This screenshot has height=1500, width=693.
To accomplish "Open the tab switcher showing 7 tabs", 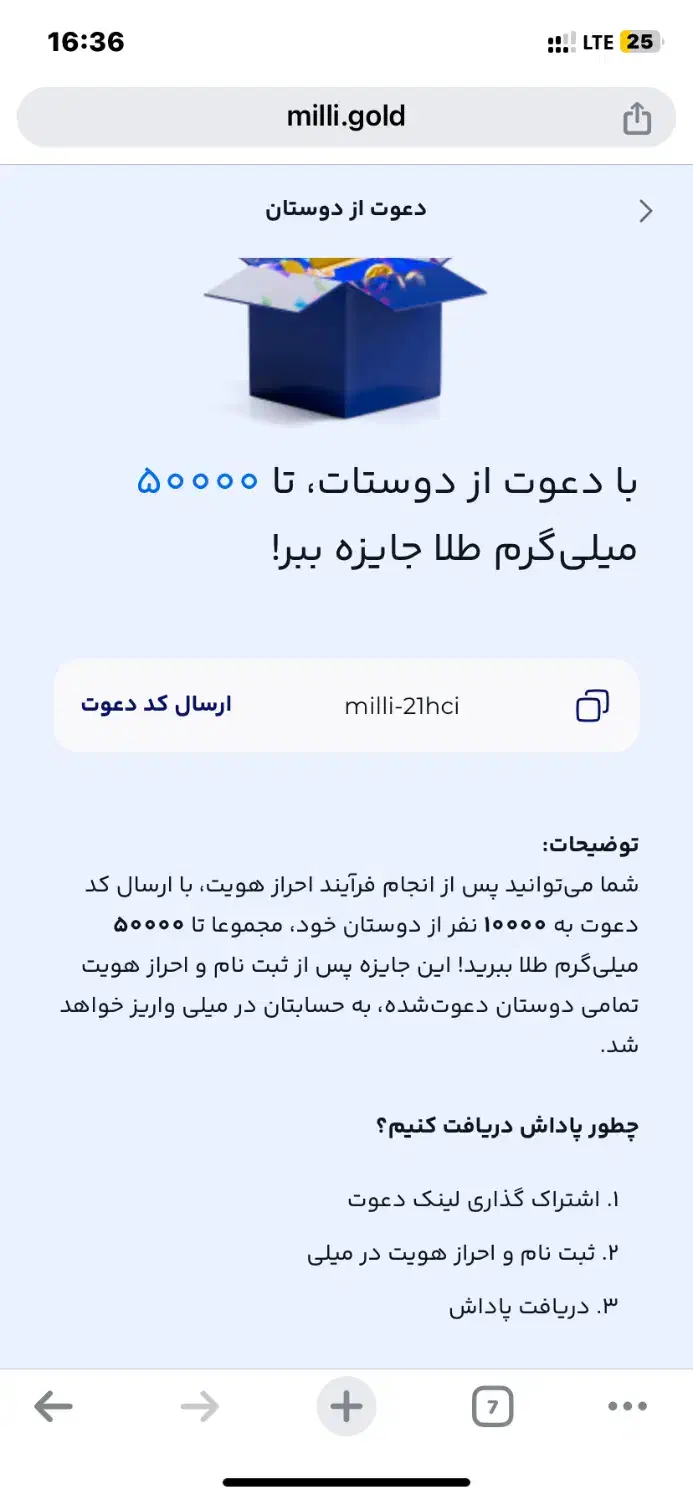I will (x=492, y=1407).
